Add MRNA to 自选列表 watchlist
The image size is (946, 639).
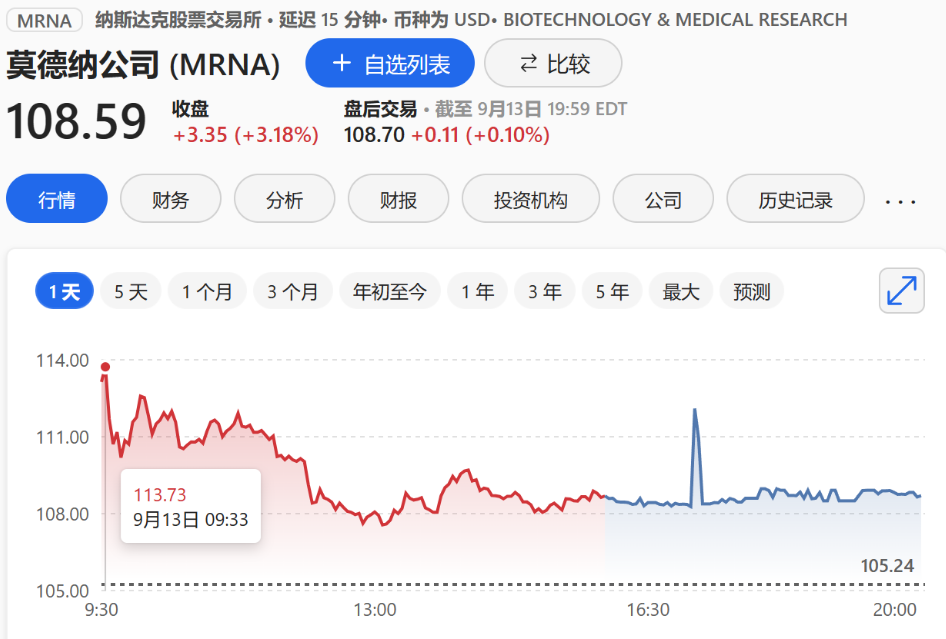pos(390,64)
